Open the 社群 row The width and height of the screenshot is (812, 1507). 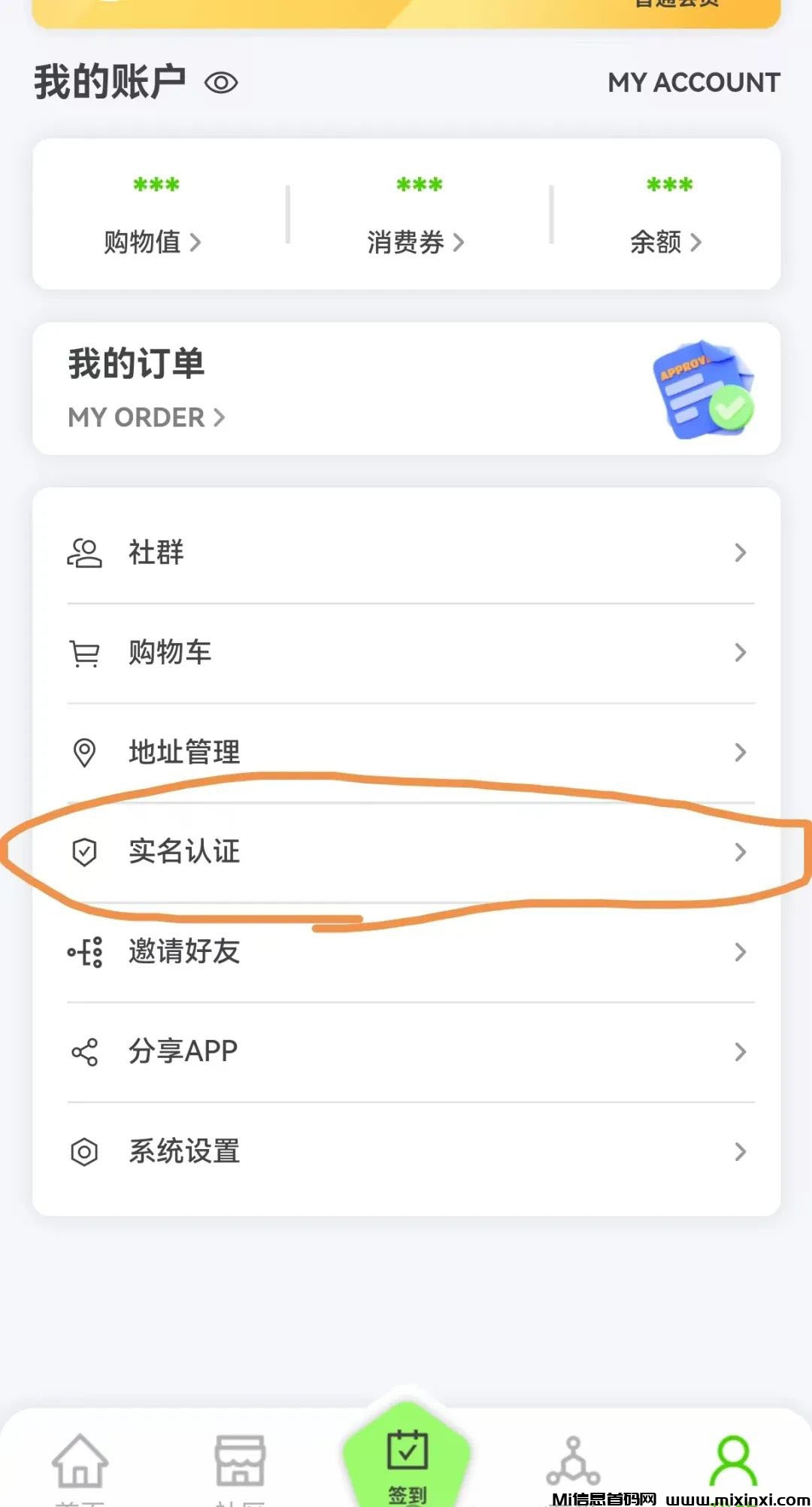(x=406, y=553)
